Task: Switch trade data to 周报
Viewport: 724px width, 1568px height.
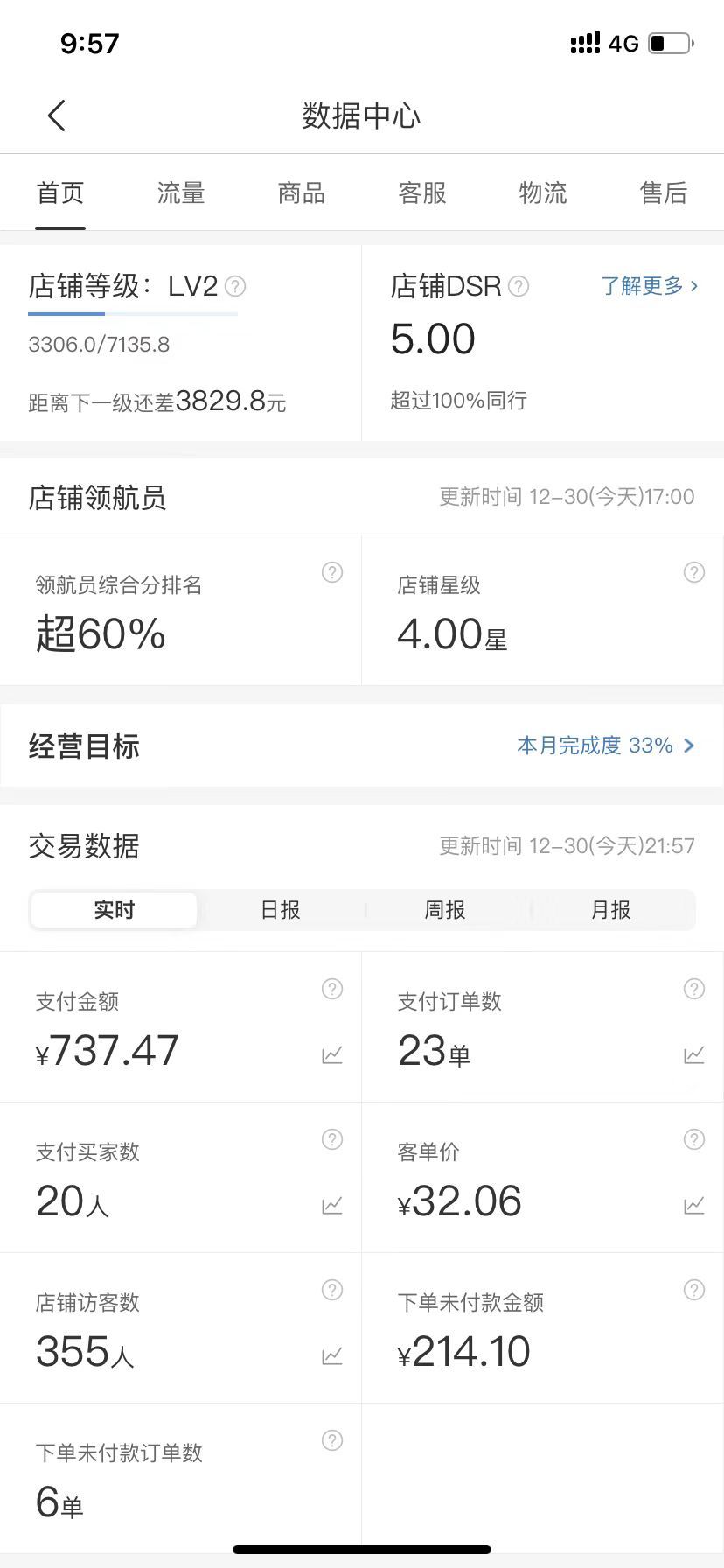Action: [445, 910]
